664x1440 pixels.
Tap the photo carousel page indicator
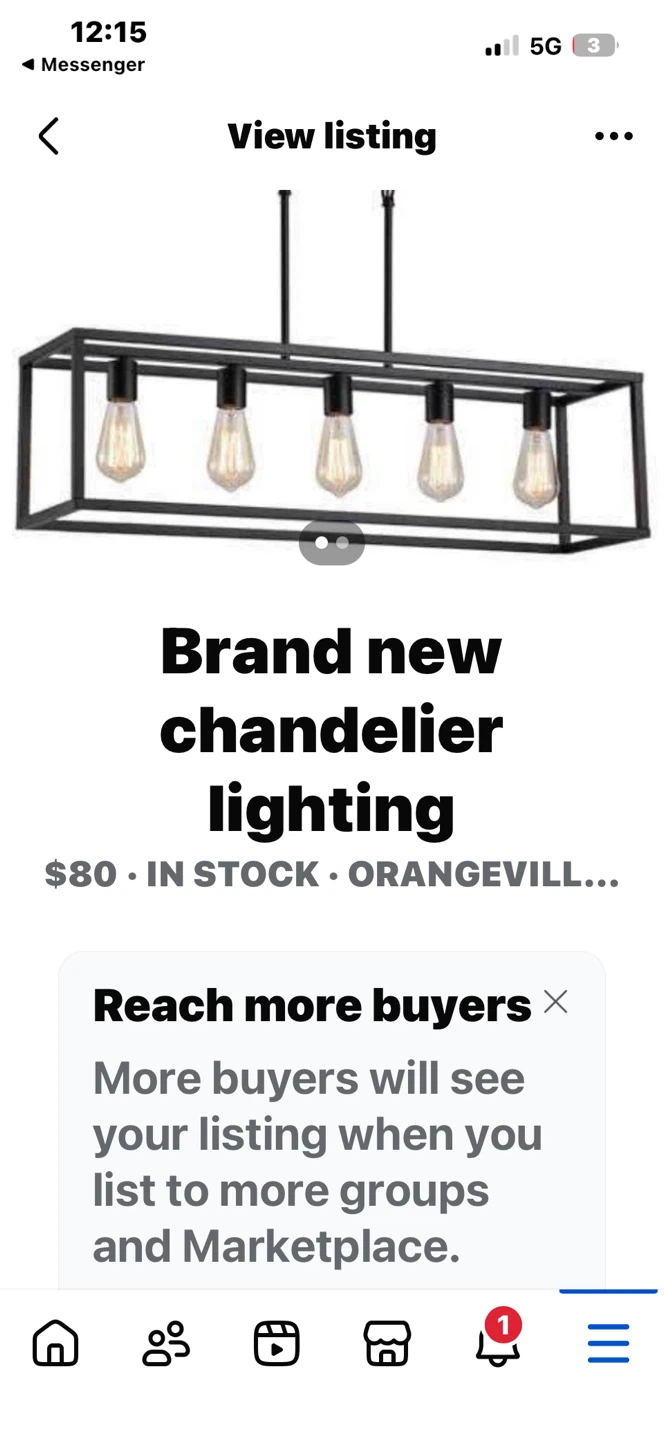coord(332,543)
